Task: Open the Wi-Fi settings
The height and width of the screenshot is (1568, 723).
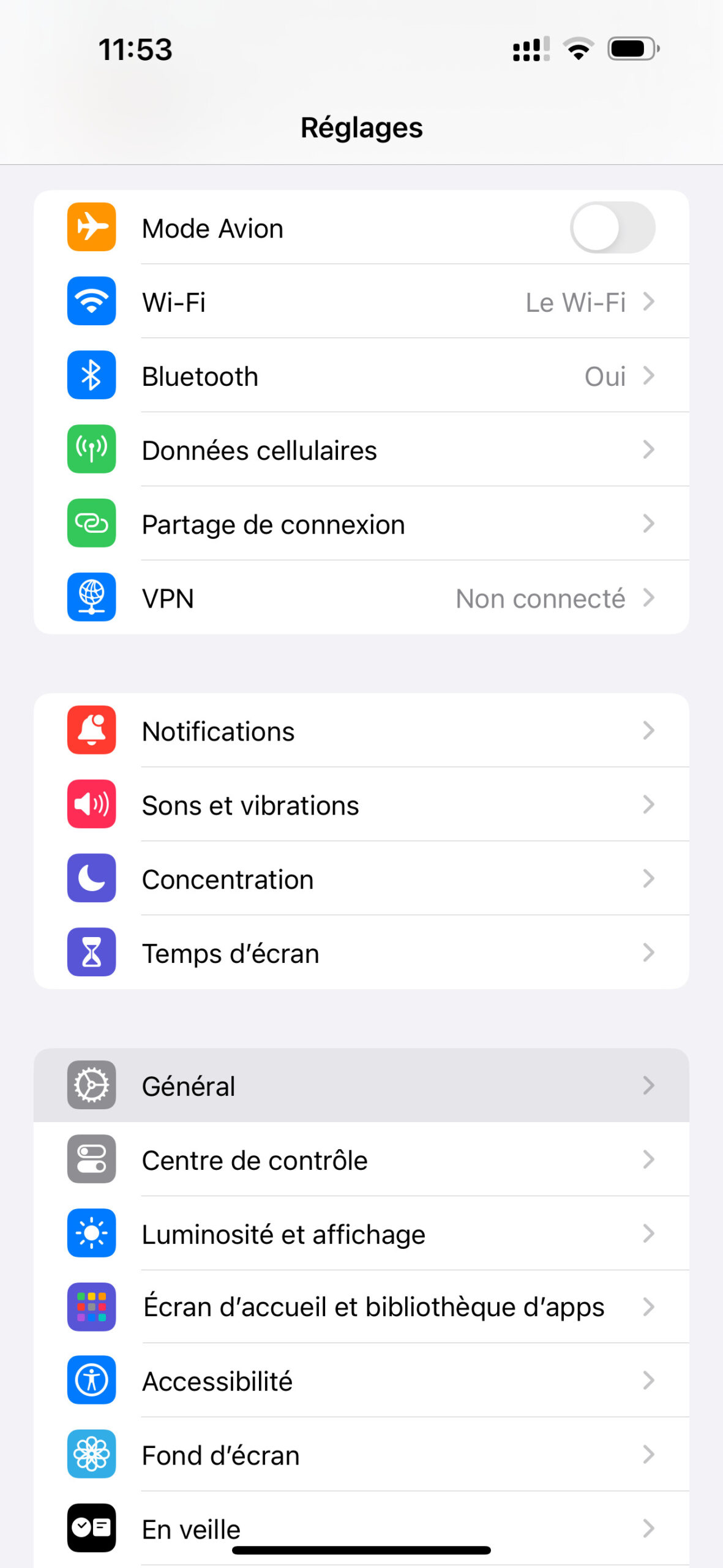Action: [361, 301]
